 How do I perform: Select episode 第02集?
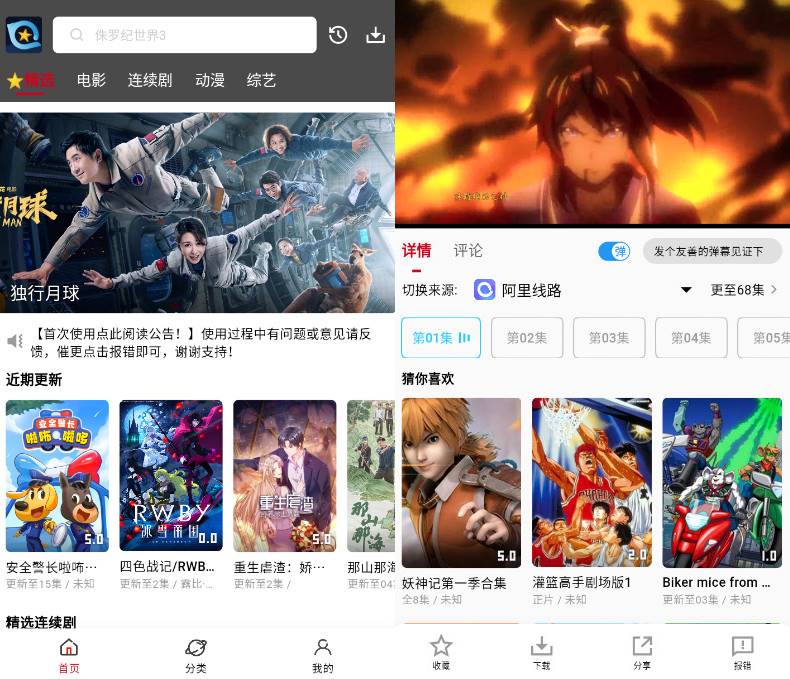[x=527, y=338]
